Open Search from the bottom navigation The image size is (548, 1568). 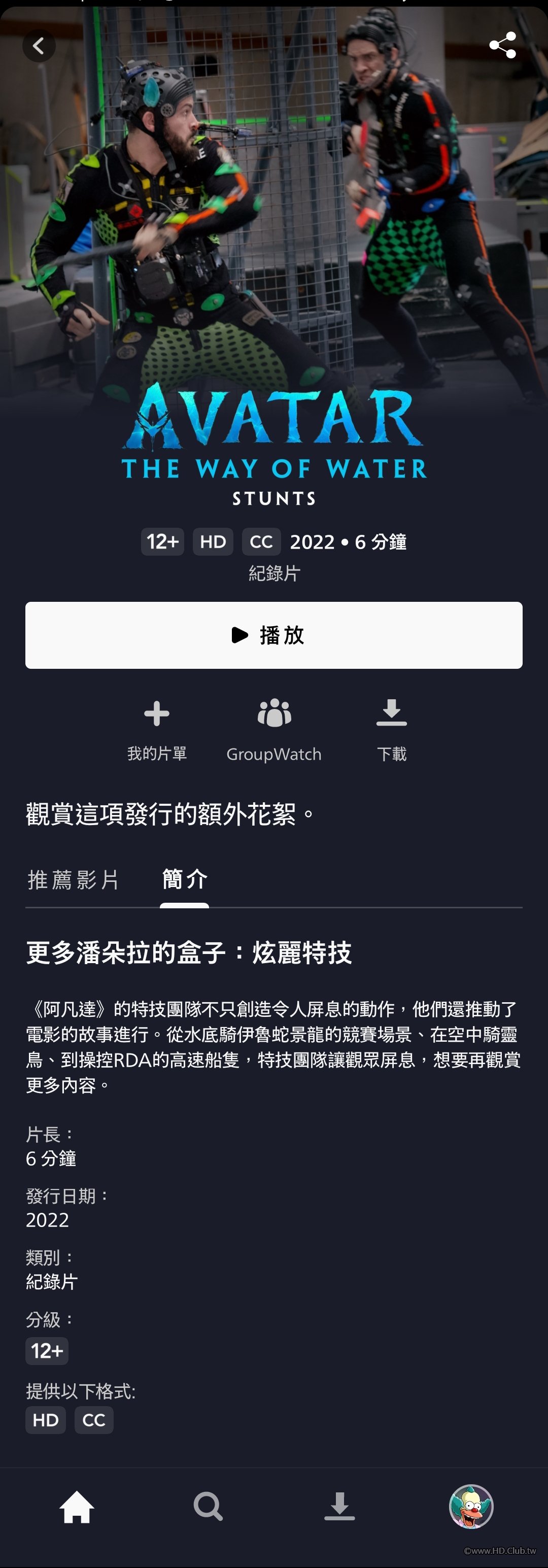click(208, 1507)
